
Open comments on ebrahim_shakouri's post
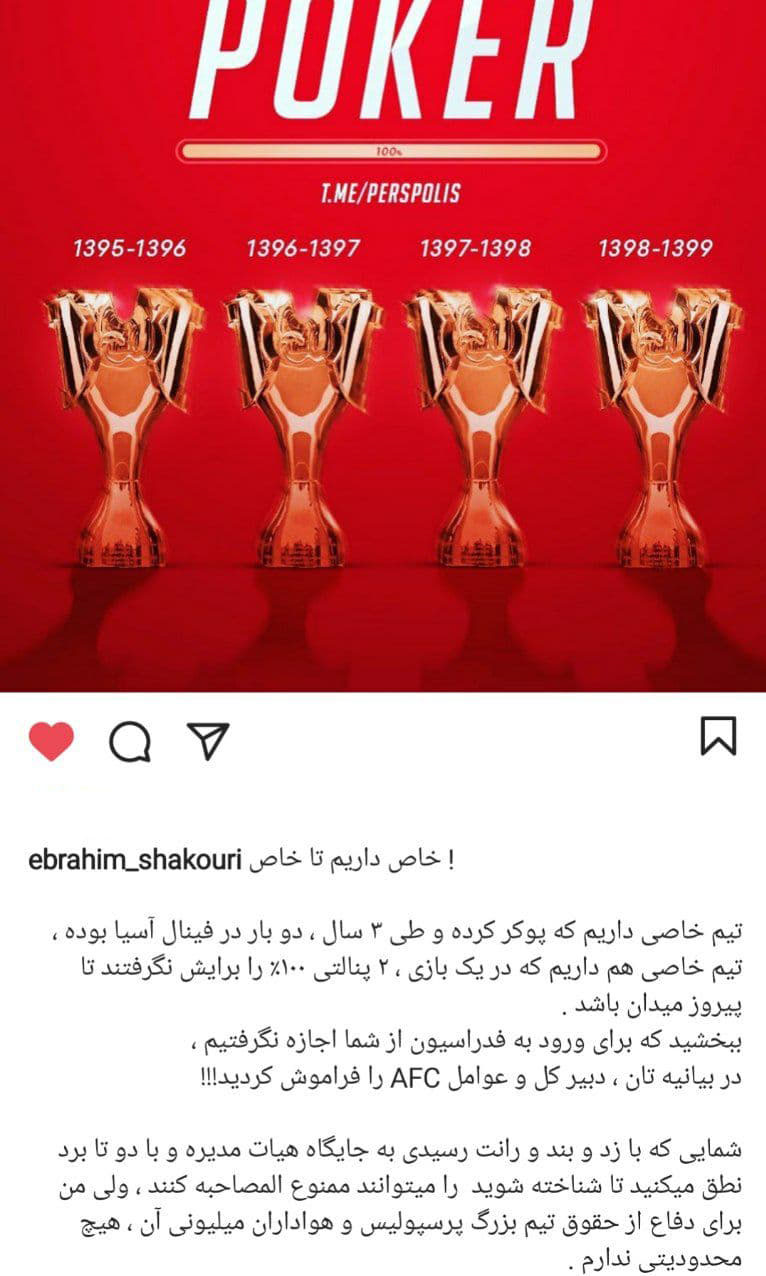[130, 741]
